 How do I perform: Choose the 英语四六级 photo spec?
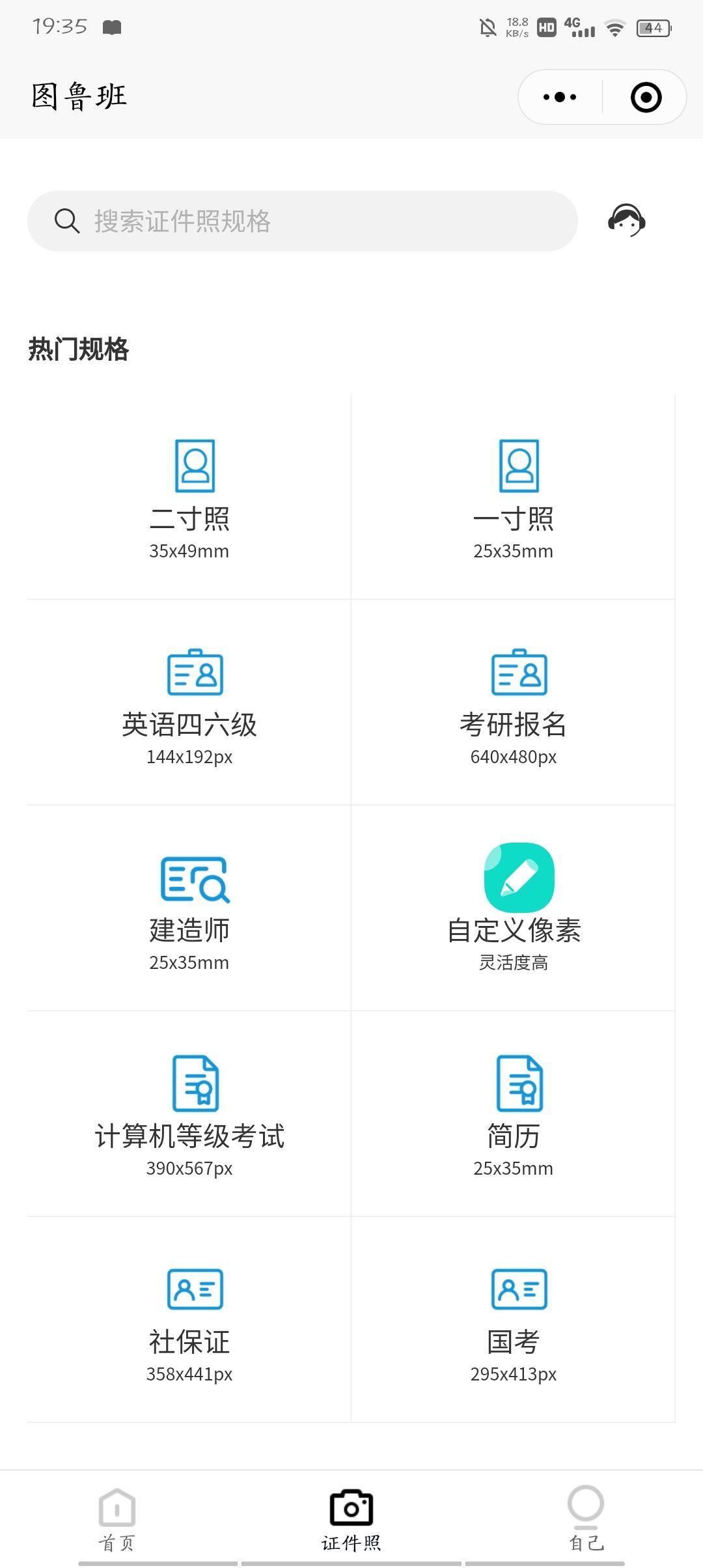189,703
